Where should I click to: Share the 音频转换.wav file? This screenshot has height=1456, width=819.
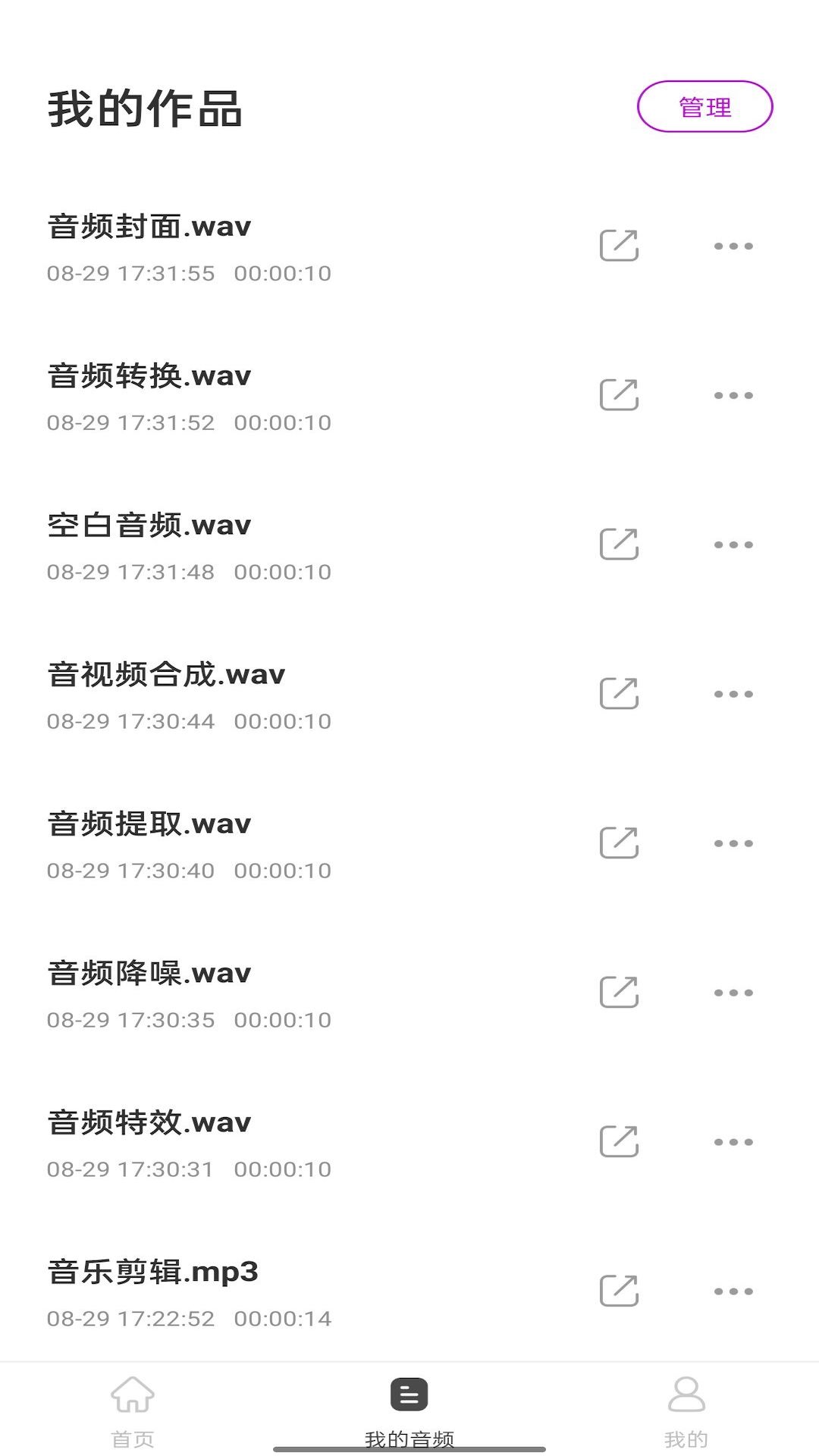click(x=620, y=395)
